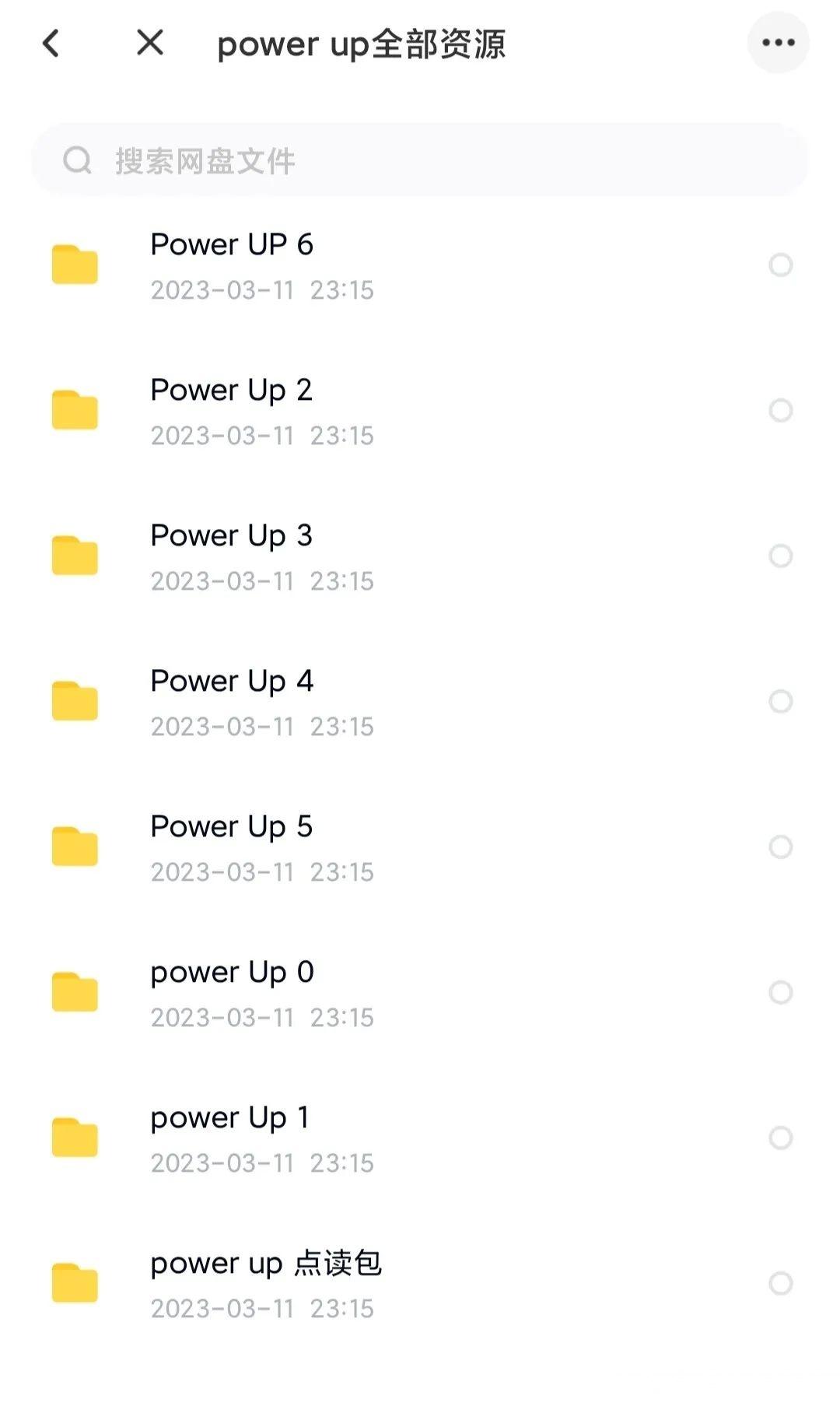Open the power Up 1 folder icon

(x=74, y=1138)
